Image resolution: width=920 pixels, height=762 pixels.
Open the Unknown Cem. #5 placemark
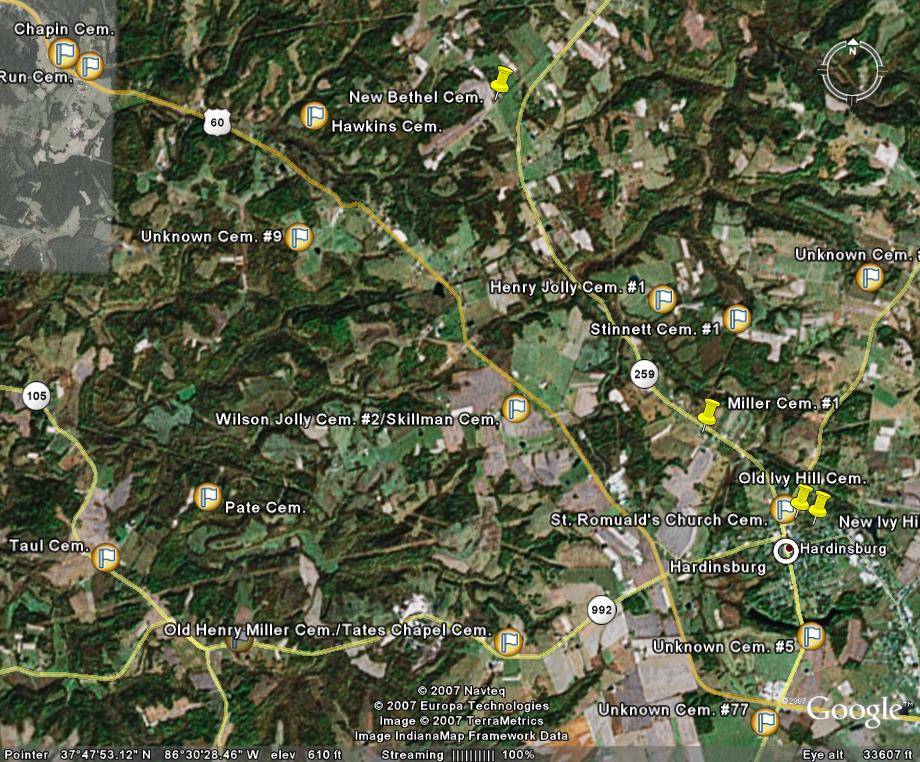pos(811,636)
